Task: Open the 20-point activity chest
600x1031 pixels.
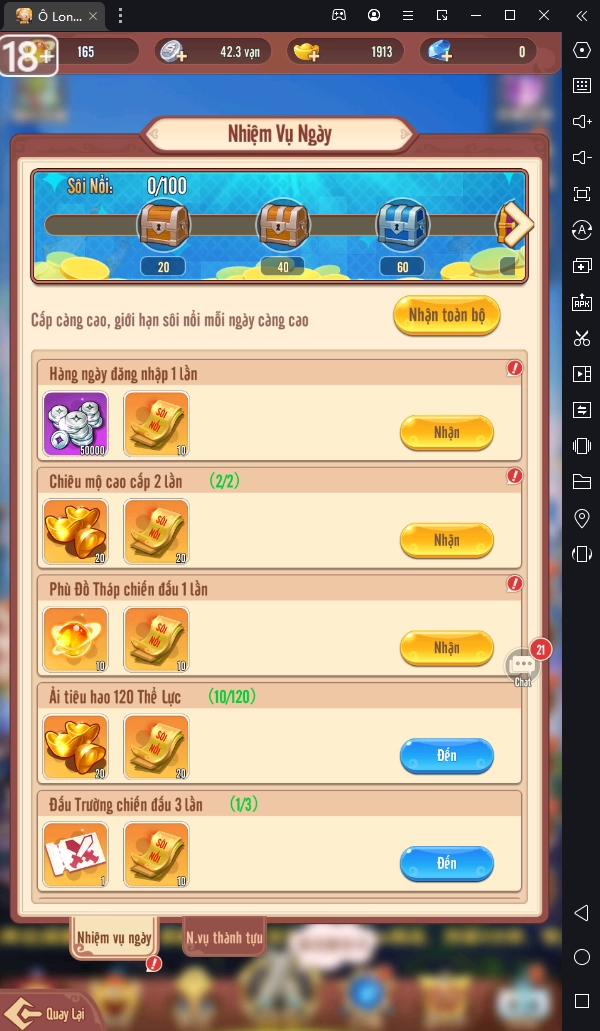Action: coord(163,224)
